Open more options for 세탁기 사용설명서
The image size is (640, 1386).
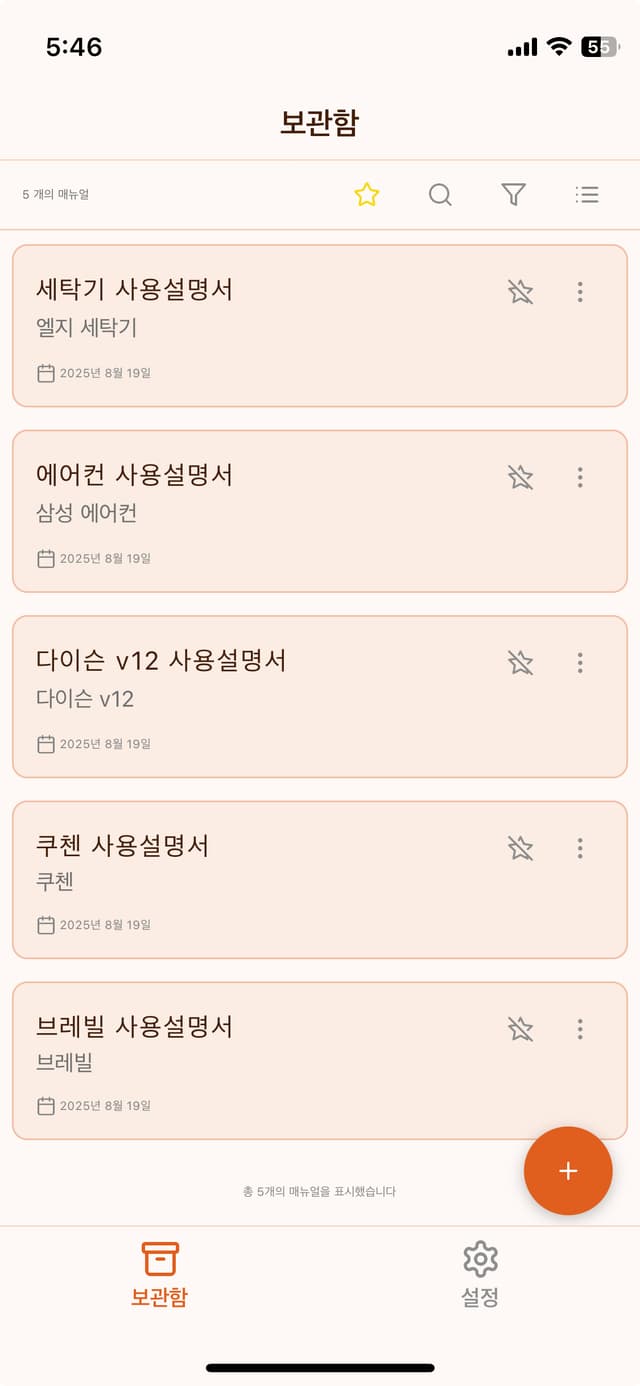(580, 292)
